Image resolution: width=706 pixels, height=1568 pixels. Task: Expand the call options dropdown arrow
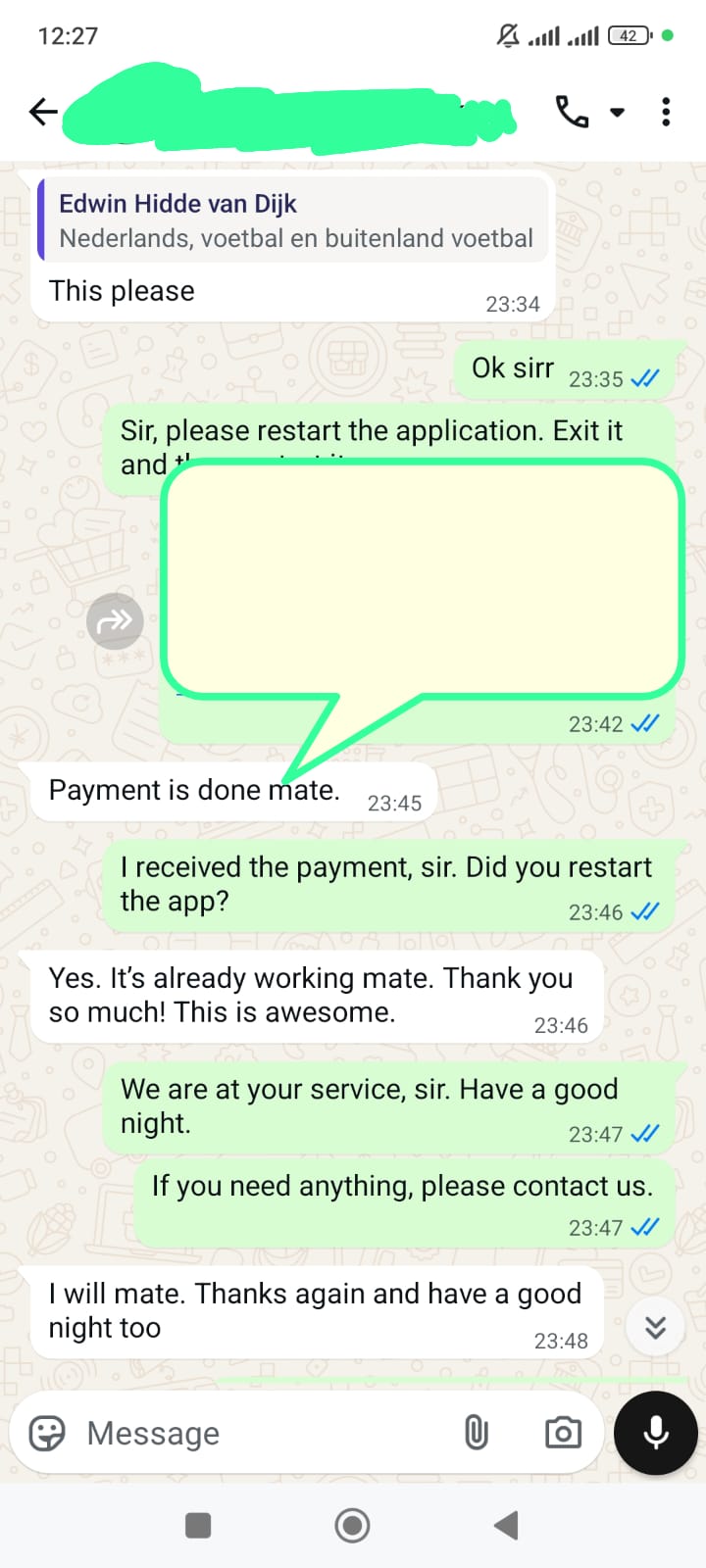tap(617, 113)
